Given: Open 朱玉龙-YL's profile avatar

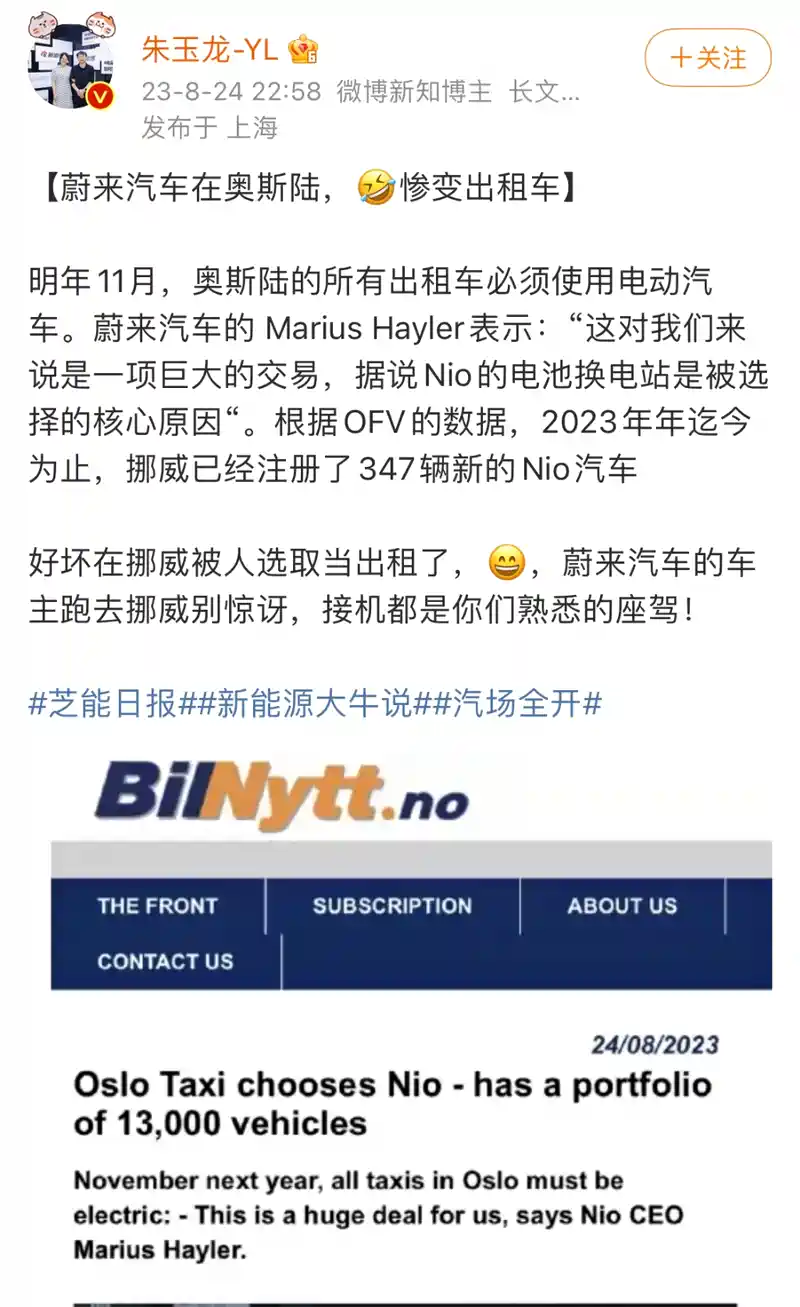Looking at the screenshot, I should tap(70, 66).
